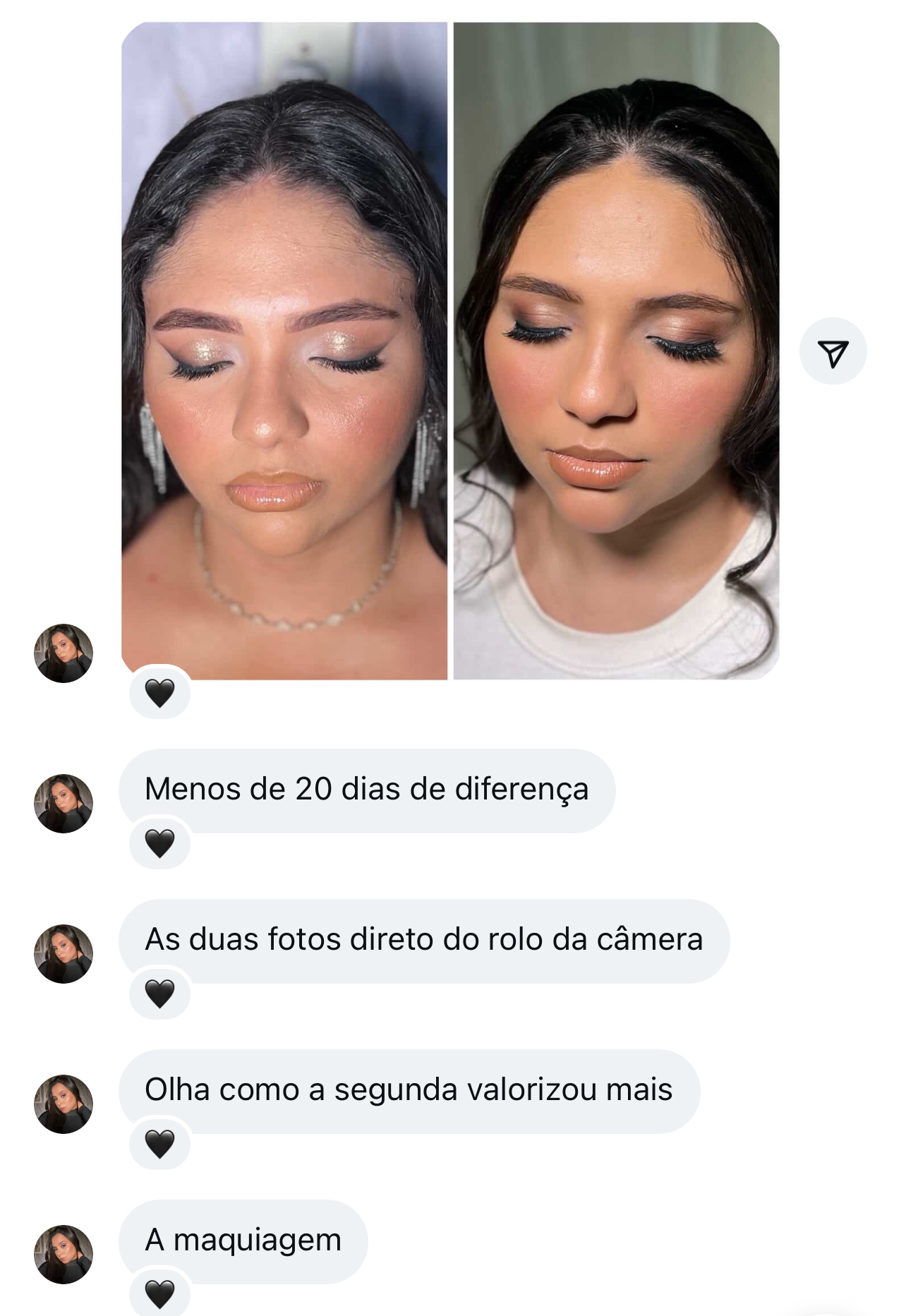View reaction on "A maquiagem" message

(x=159, y=1293)
